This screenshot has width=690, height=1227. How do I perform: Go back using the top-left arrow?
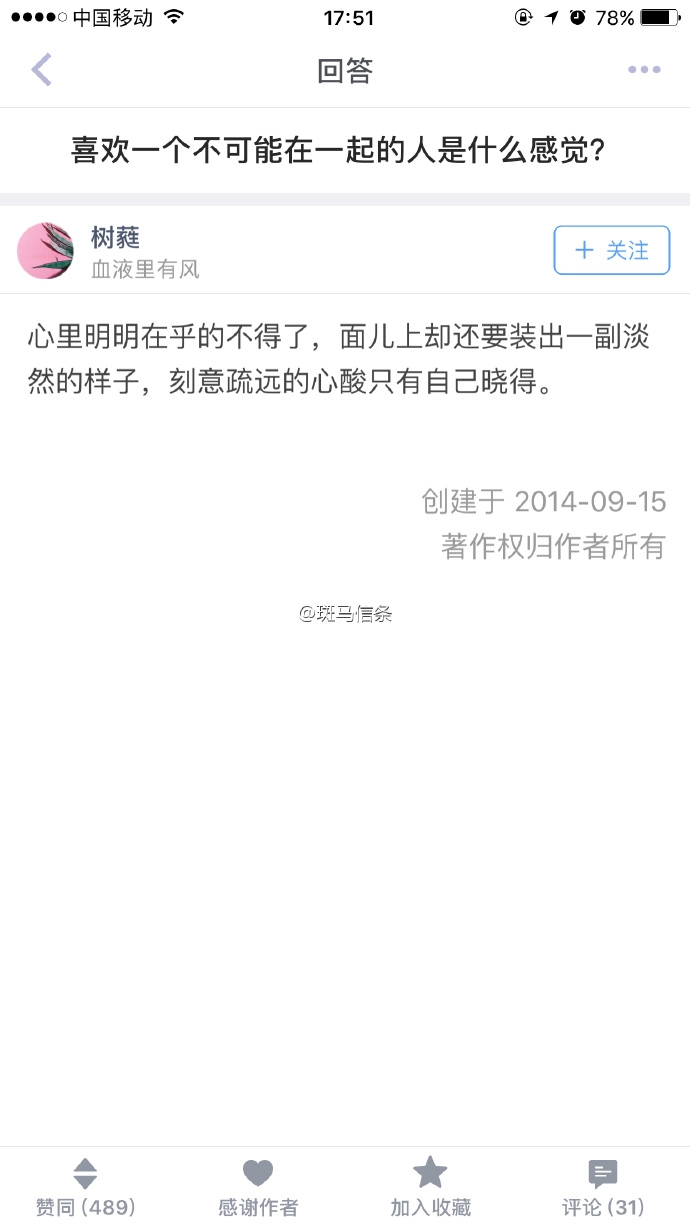pyautogui.click(x=41, y=70)
